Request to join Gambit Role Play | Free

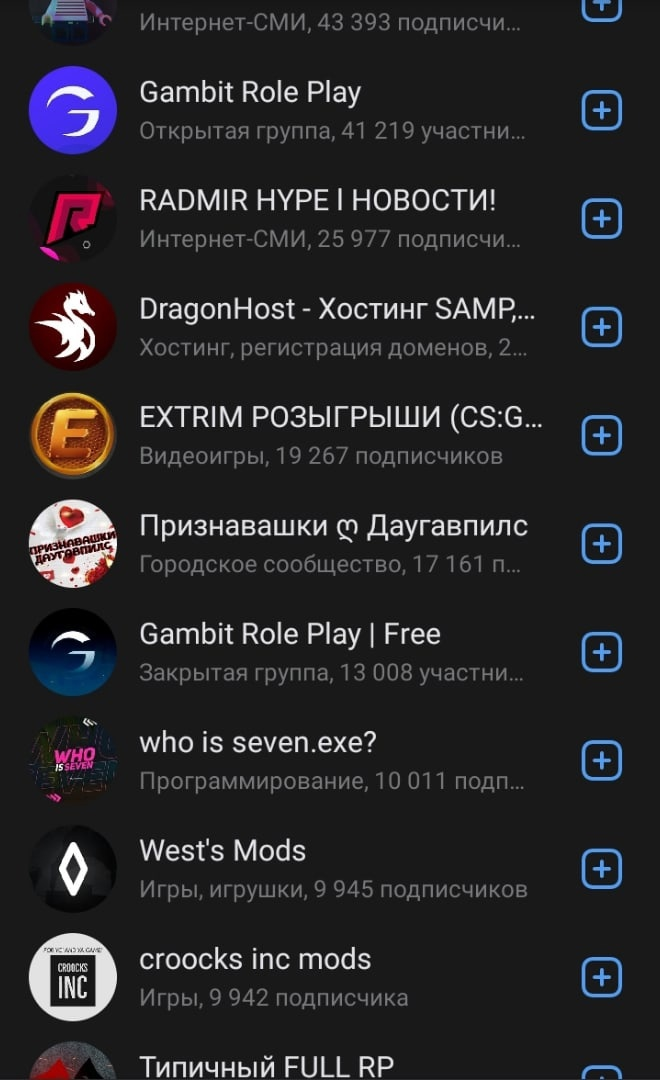[601, 652]
